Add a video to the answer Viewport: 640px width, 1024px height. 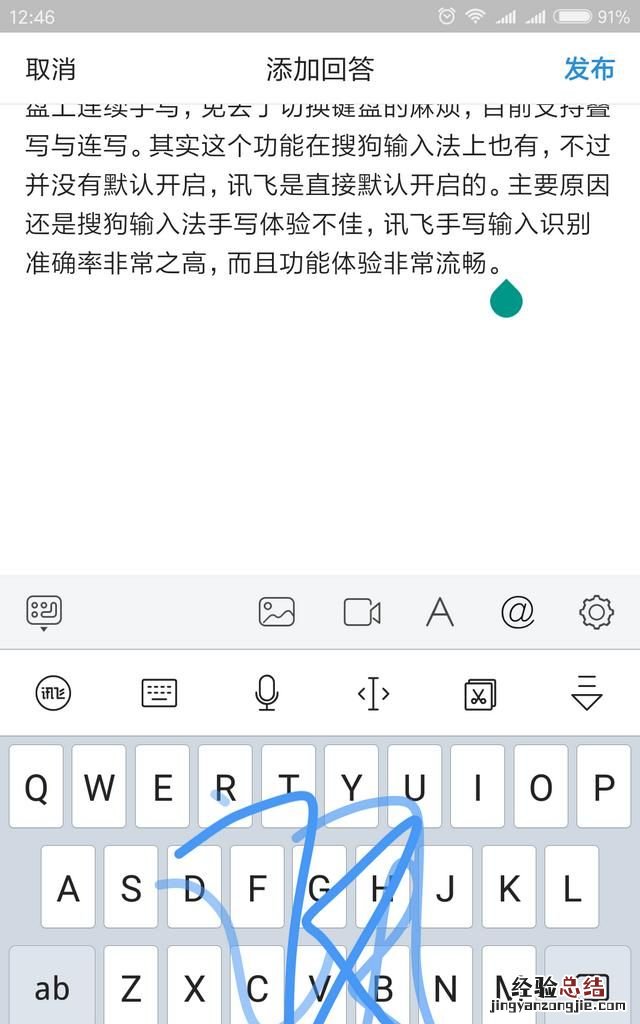(x=362, y=612)
